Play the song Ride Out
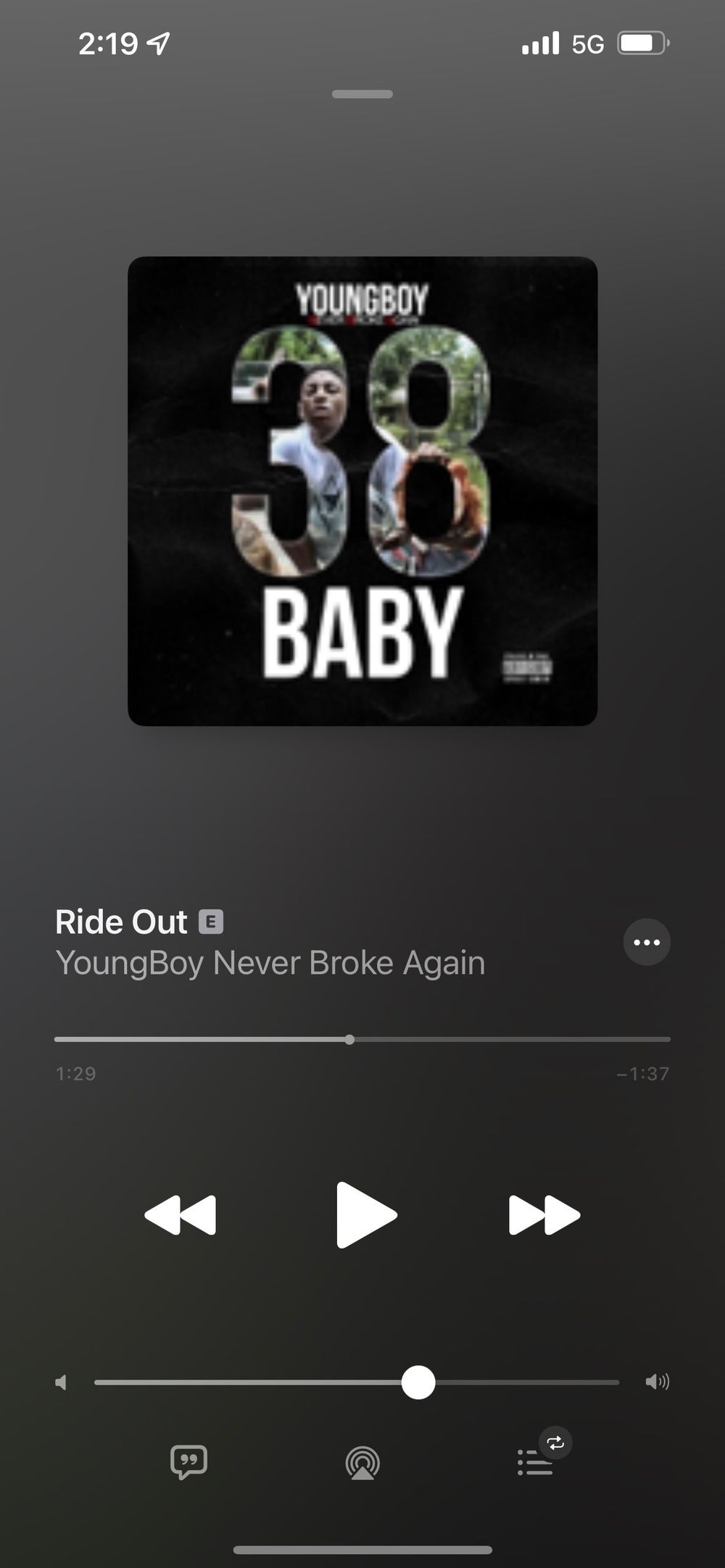Screen dimensions: 725x1568 tap(366, 1215)
